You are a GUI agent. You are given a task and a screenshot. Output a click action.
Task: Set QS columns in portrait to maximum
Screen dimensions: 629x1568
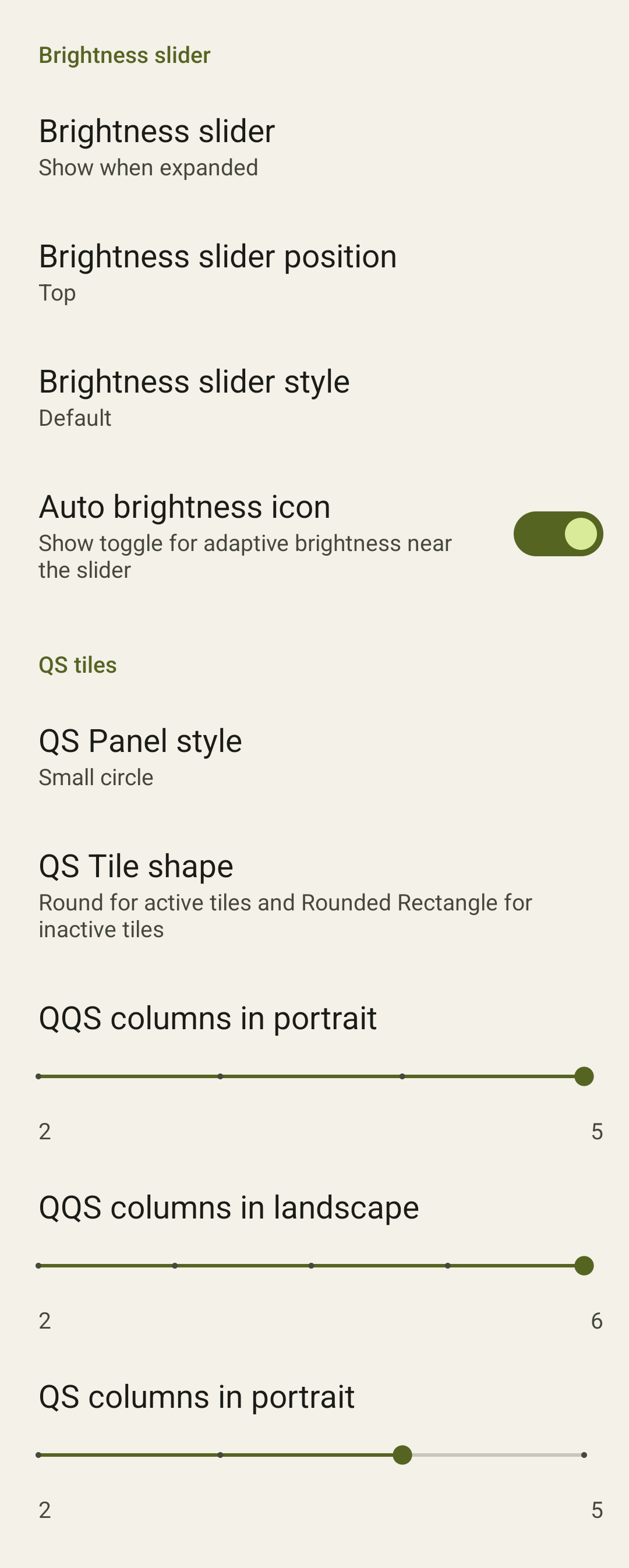pos(584,1455)
